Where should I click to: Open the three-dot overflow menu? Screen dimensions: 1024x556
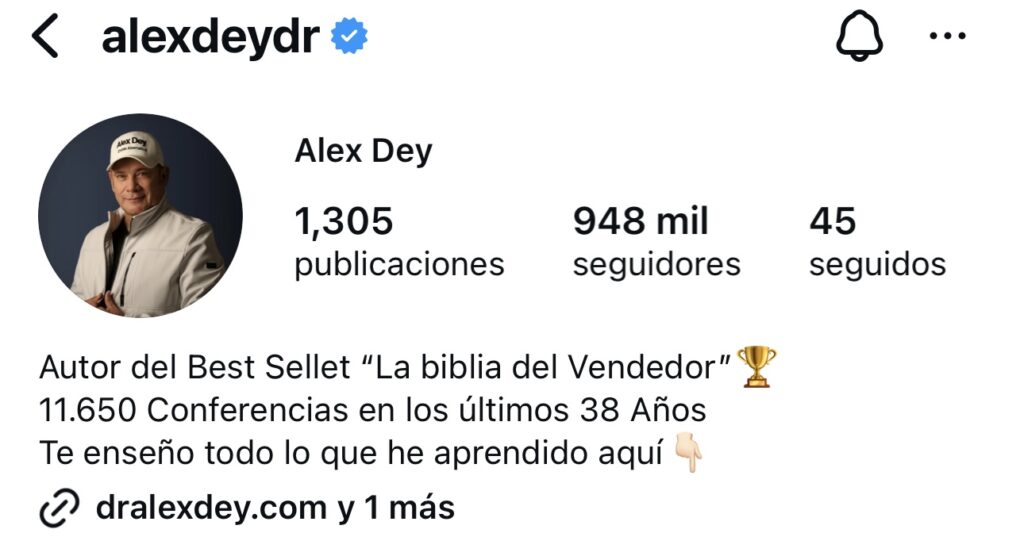[948, 37]
